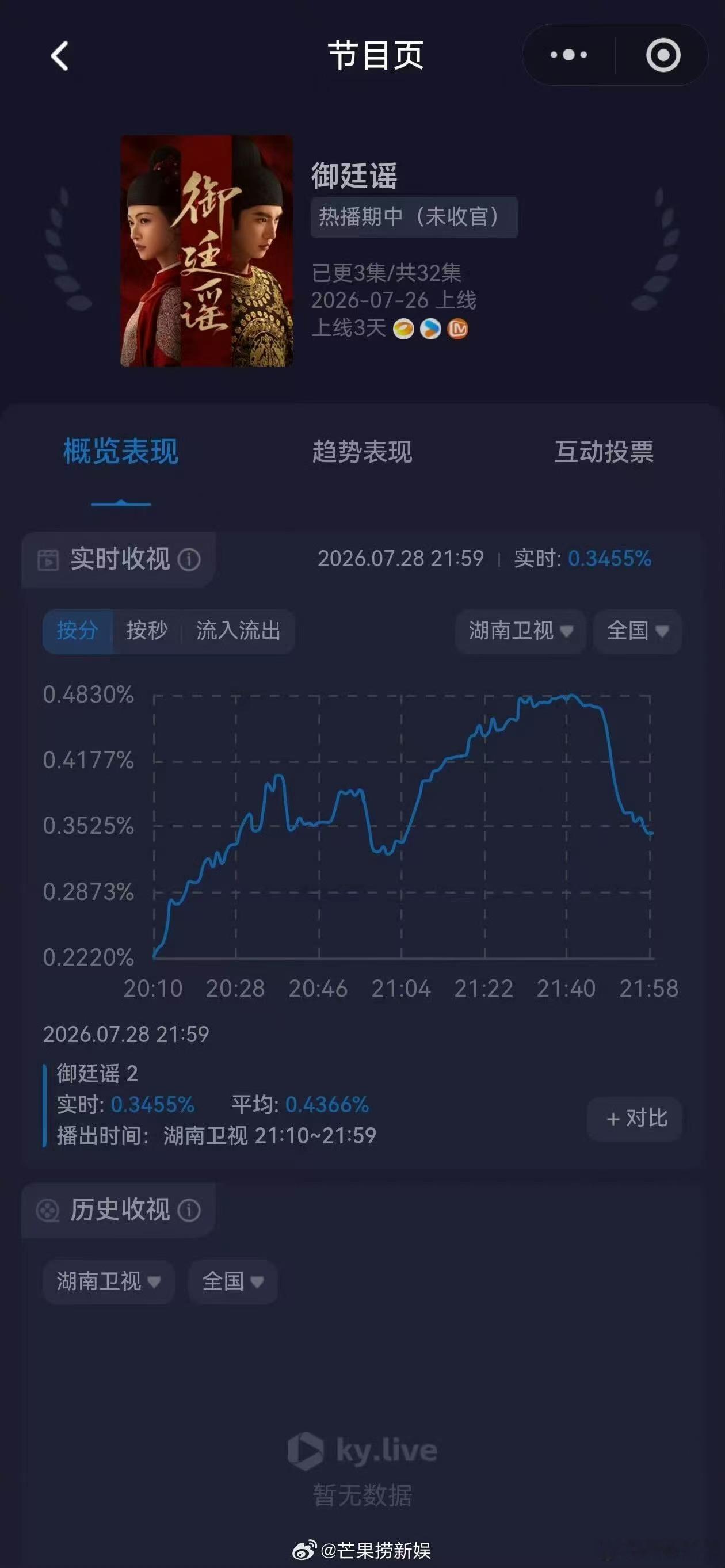
Task: Close the mini program via circle button
Action: tap(663, 55)
